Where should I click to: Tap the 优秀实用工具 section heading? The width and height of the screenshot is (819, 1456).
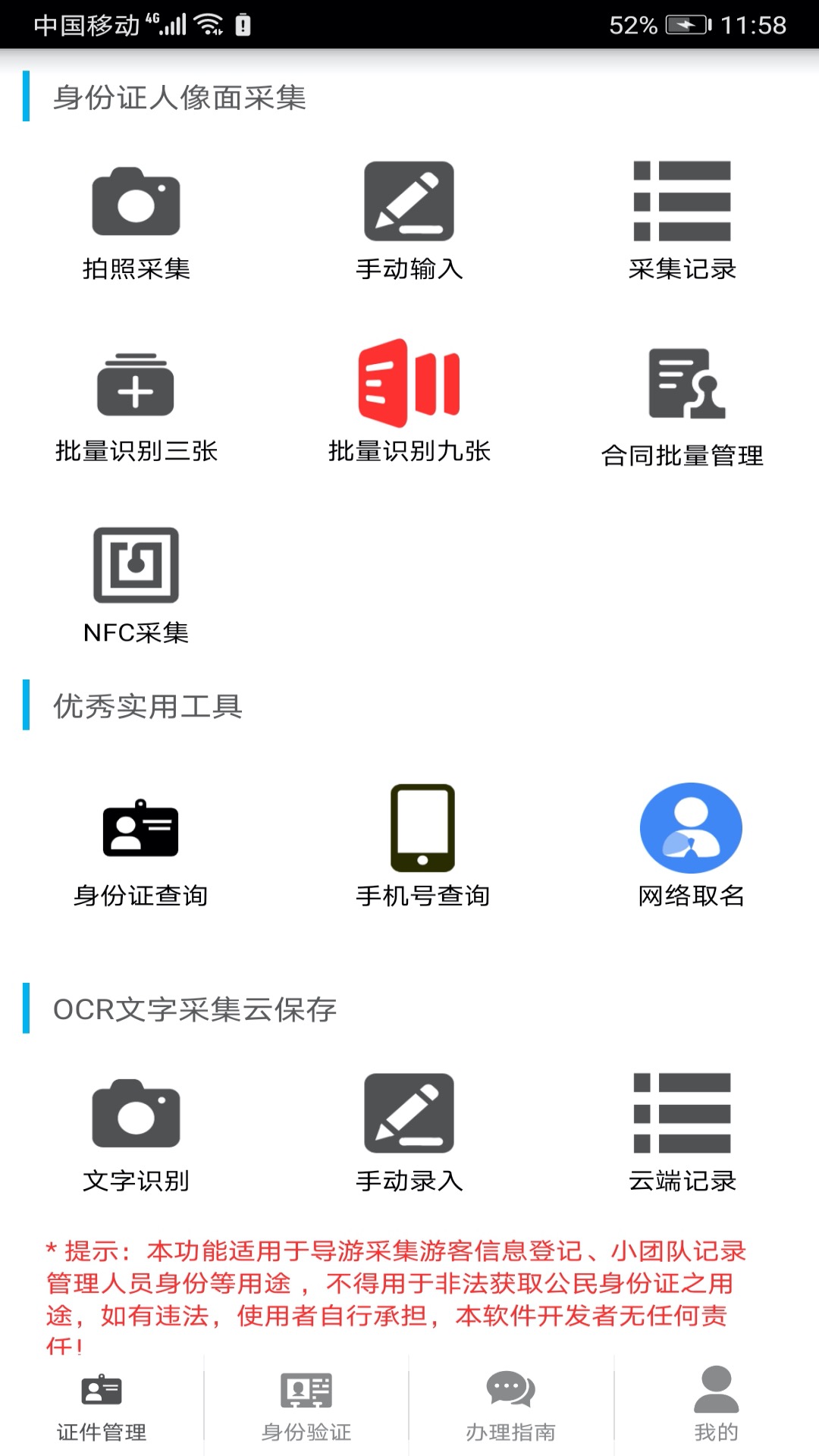(149, 705)
